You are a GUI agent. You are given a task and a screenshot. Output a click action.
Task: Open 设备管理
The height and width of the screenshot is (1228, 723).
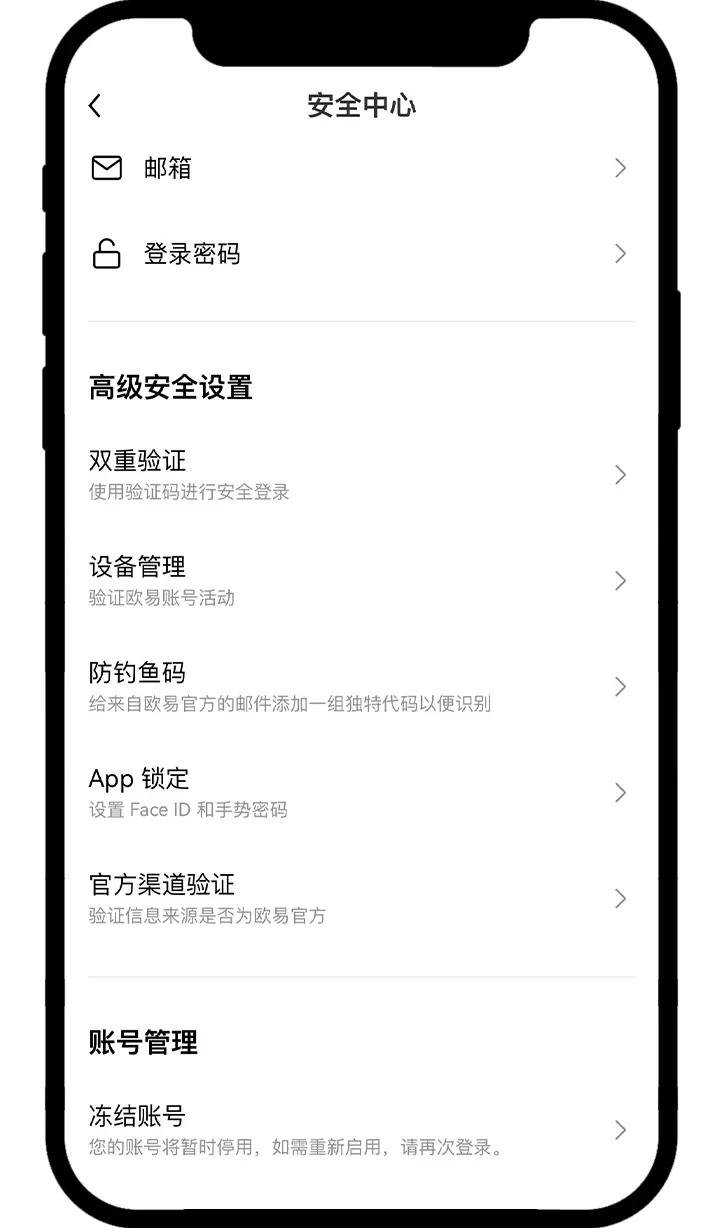coord(360,580)
